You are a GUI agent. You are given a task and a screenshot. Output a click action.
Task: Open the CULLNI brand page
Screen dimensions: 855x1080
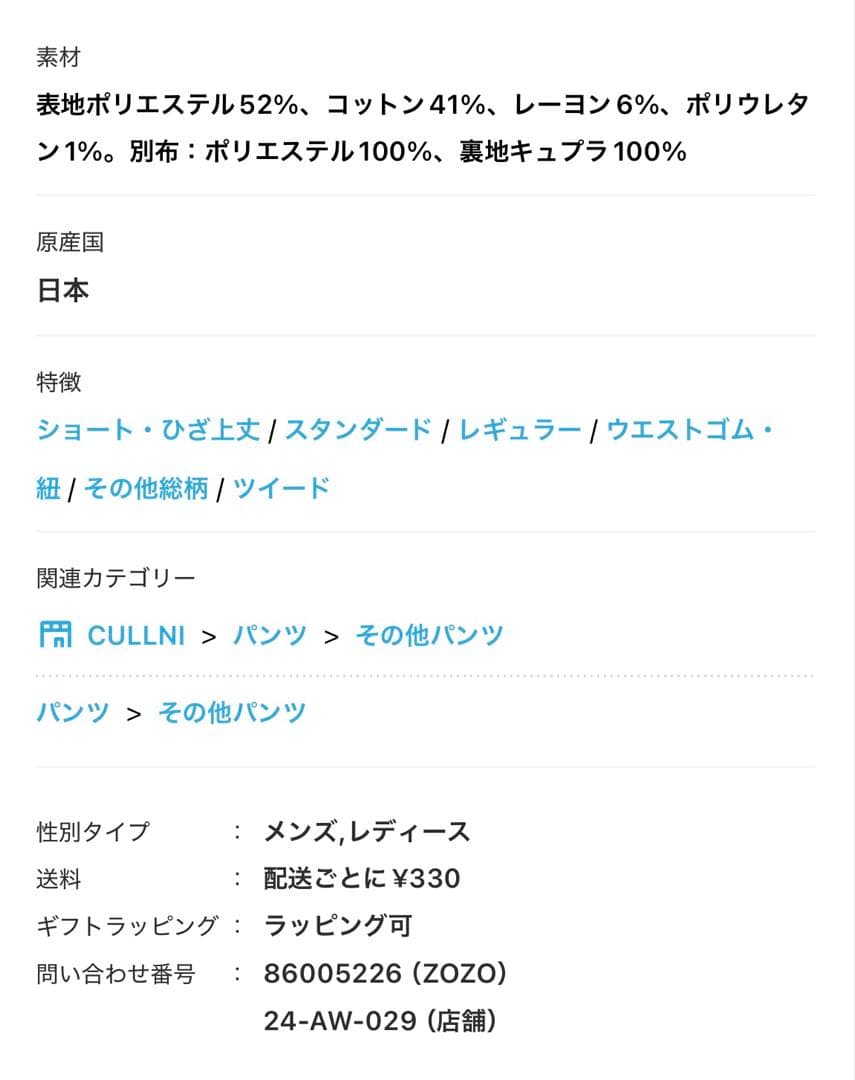click(x=135, y=633)
